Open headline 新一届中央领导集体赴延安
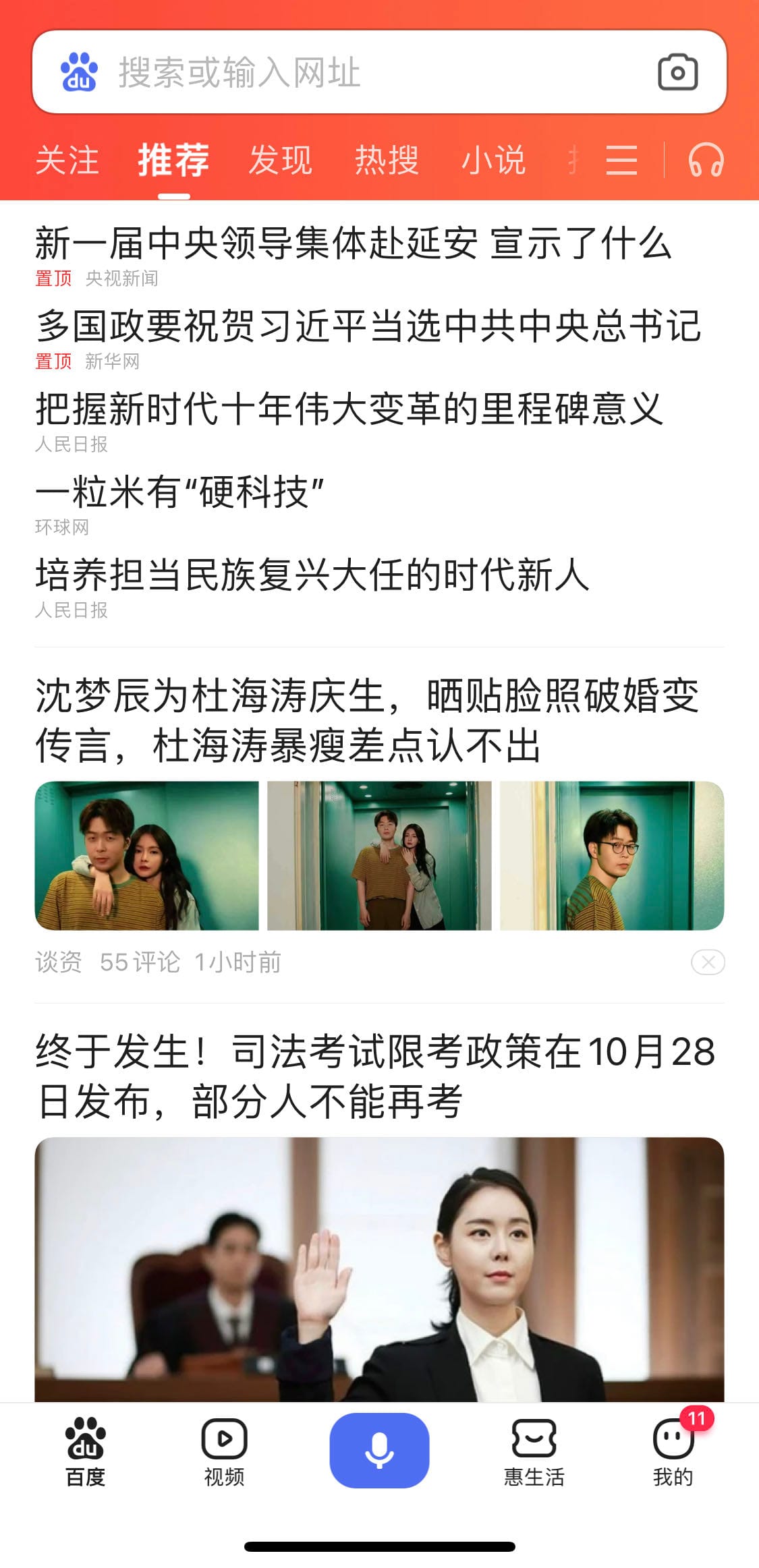Screen dimensions: 759x1568 click(353, 243)
